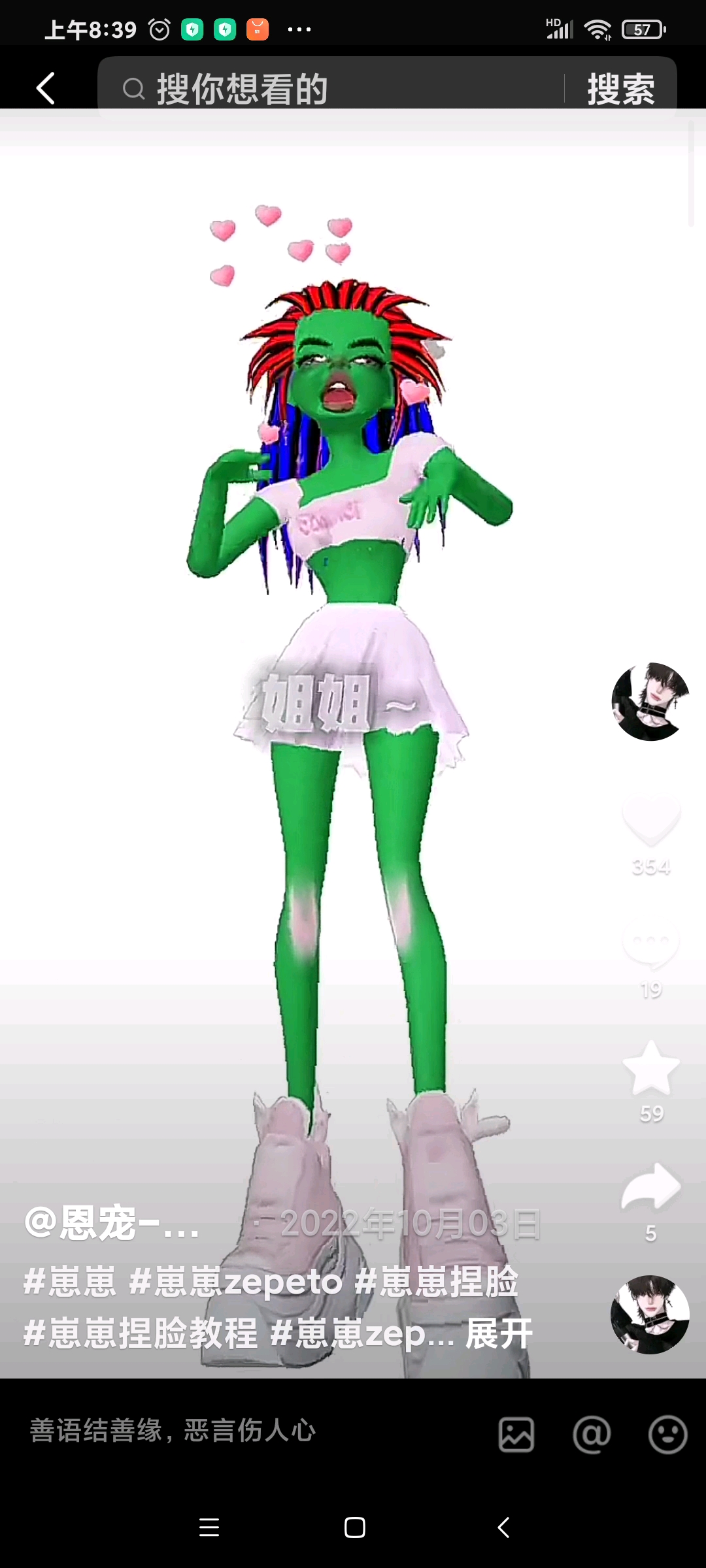Image resolution: width=706 pixels, height=1568 pixels.
Task: Favorite the video with the star icon
Action: [x=651, y=1068]
